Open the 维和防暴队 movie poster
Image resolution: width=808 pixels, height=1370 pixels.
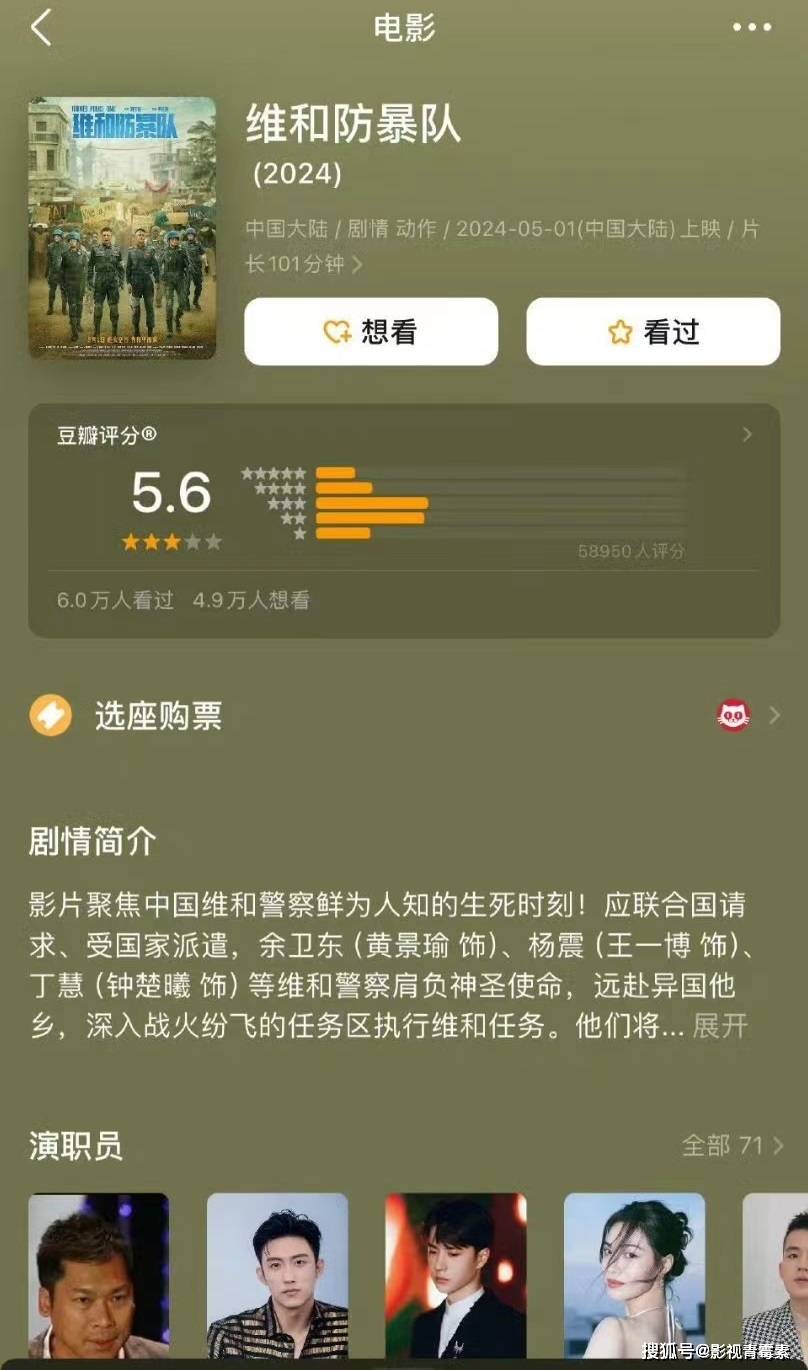point(122,228)
